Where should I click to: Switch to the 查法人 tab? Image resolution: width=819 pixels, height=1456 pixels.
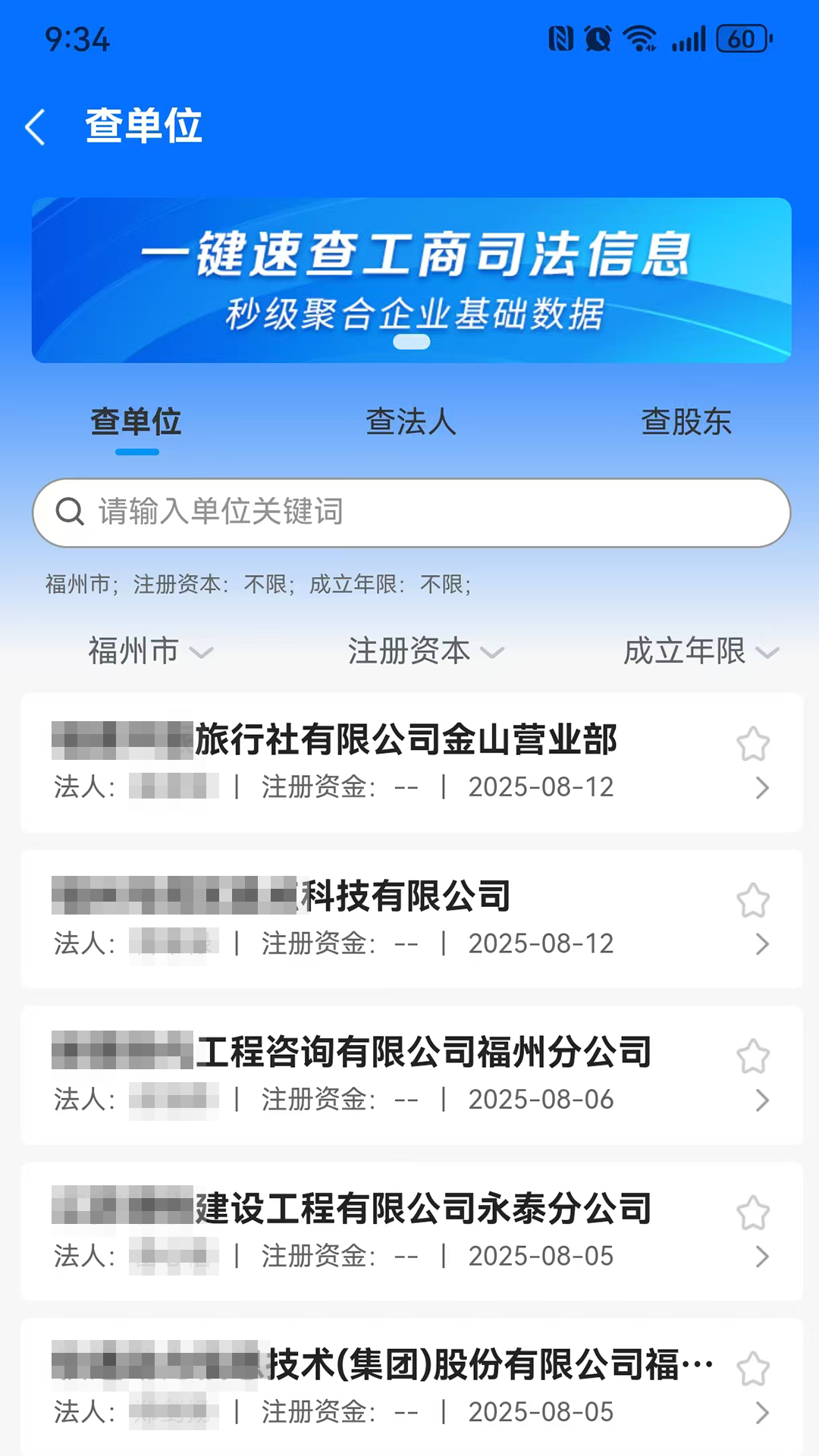point(409,423)
